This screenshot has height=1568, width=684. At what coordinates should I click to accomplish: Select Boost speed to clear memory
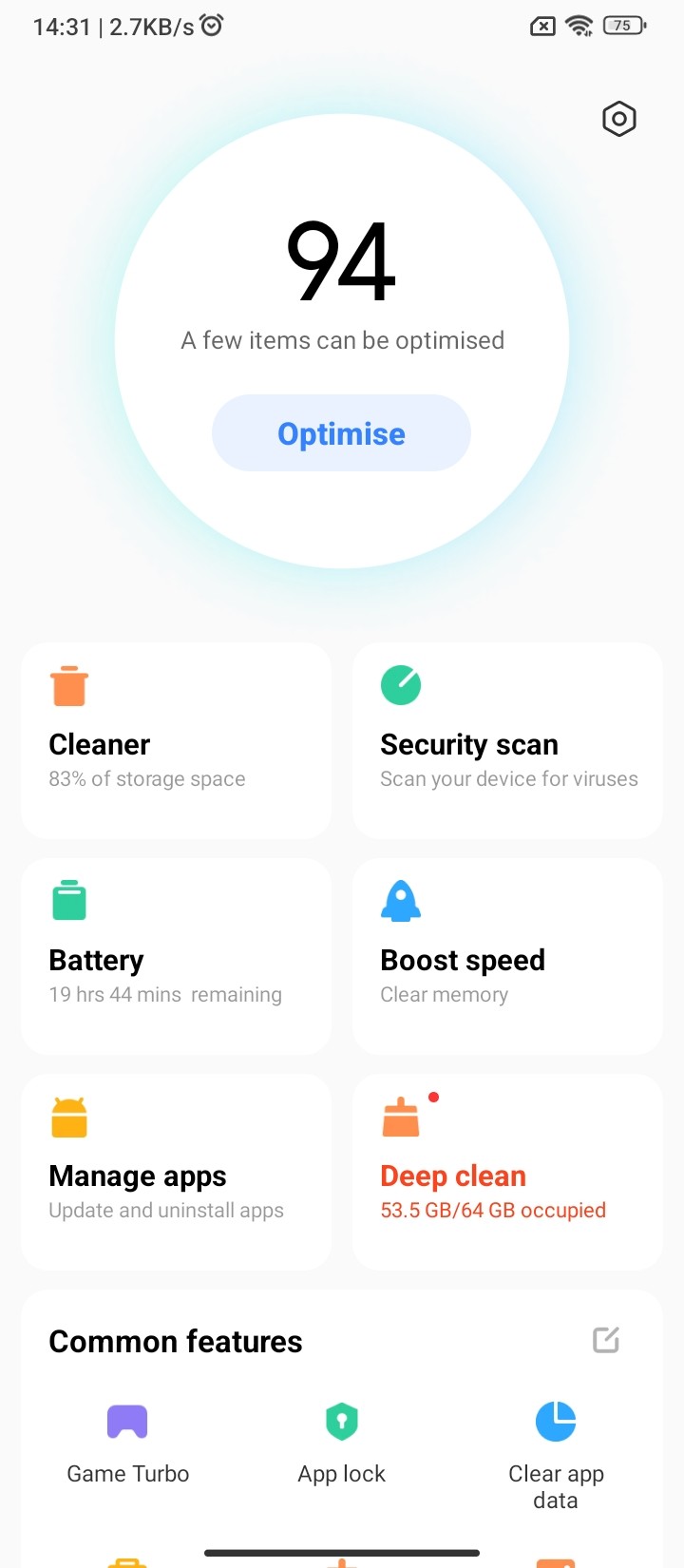pos(507,956)
